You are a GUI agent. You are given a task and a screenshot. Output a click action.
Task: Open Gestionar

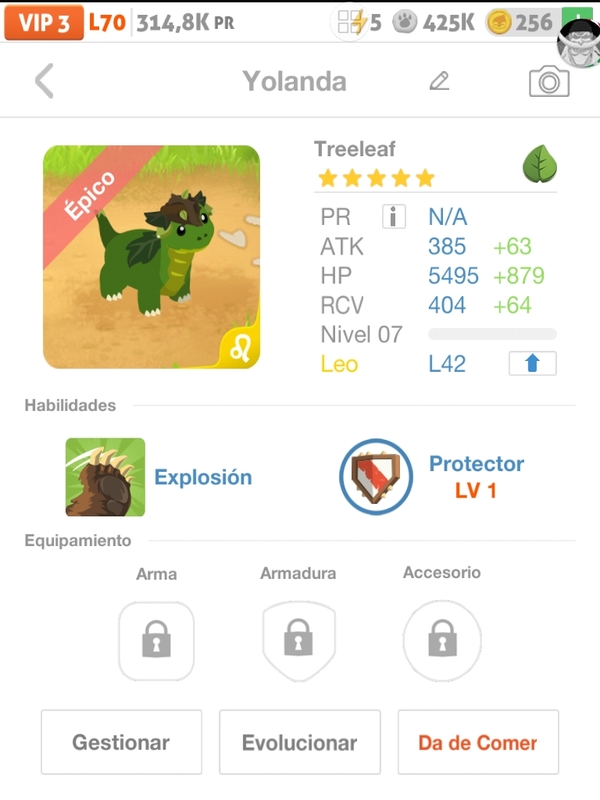click(121, 743)
